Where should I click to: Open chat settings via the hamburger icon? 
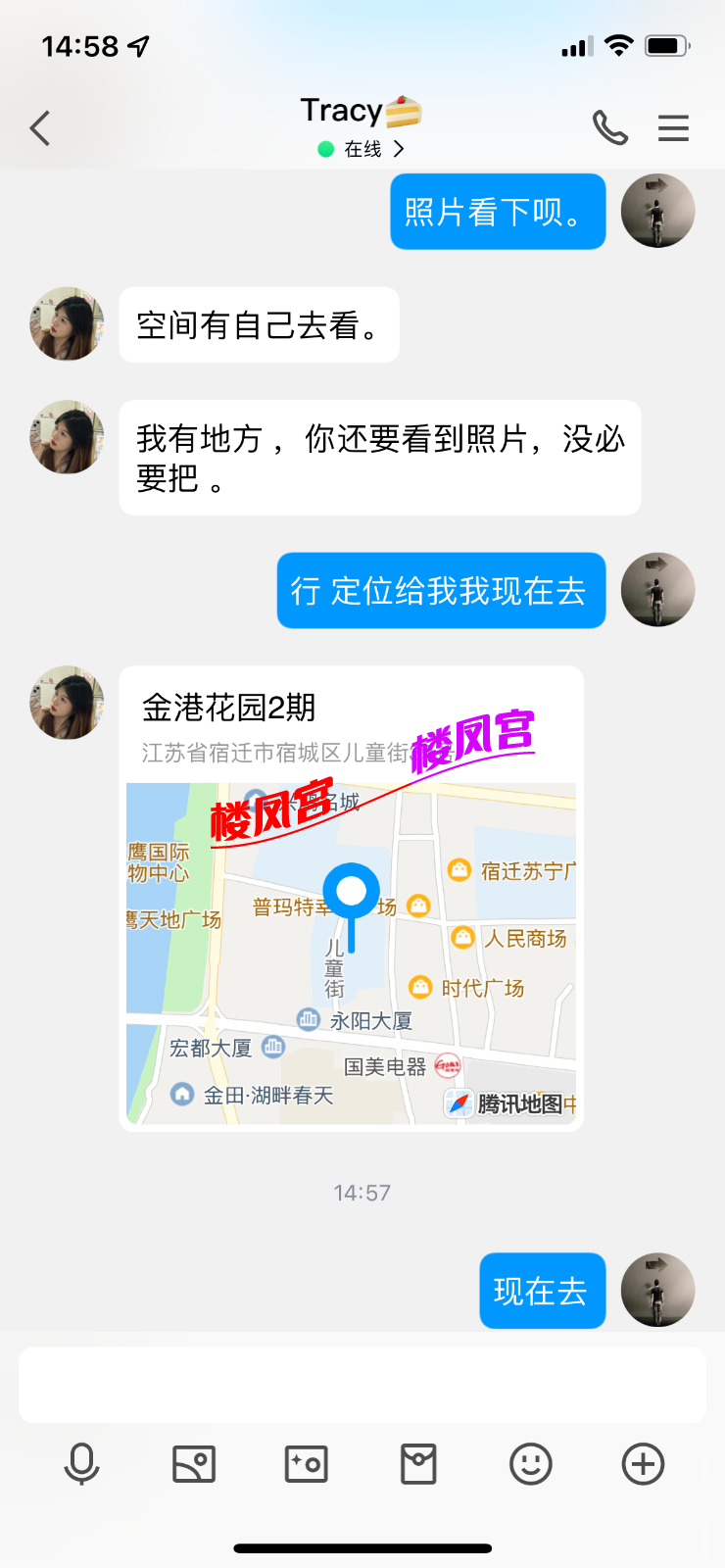pyautogui.click(x=673, y=127)
